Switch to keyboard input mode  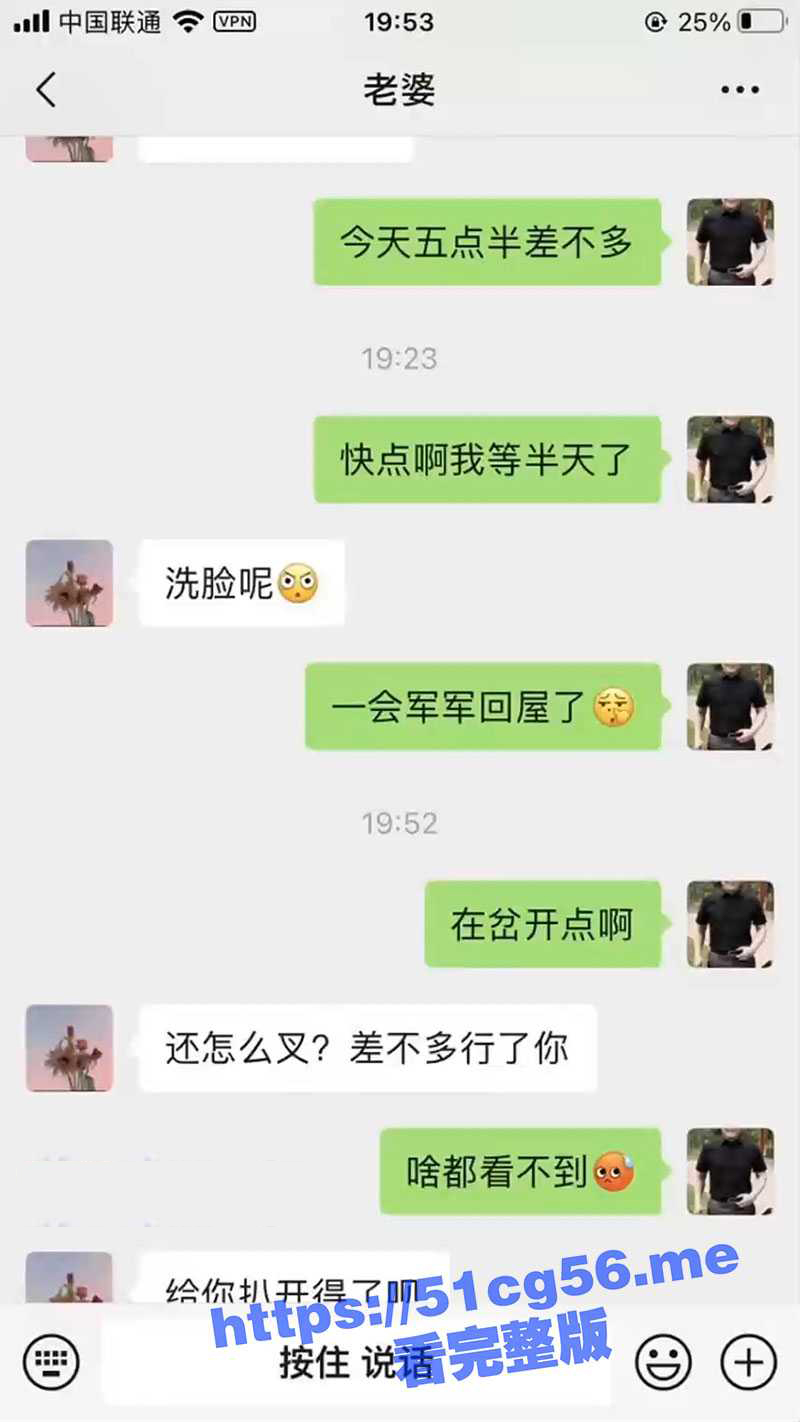51,1361
